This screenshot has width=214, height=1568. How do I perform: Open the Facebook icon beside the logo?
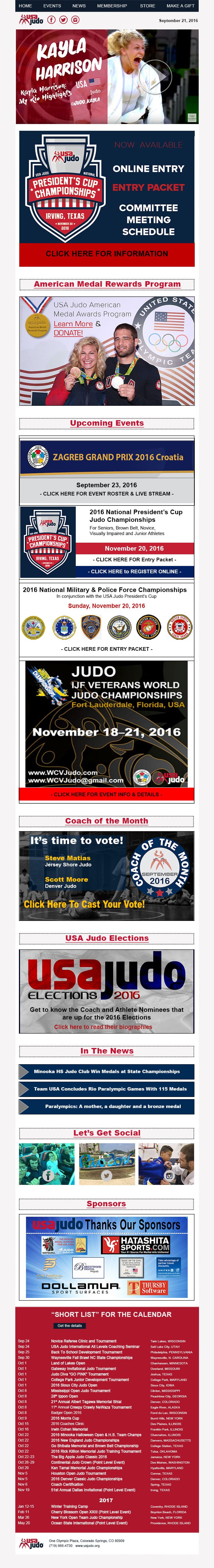52,20
